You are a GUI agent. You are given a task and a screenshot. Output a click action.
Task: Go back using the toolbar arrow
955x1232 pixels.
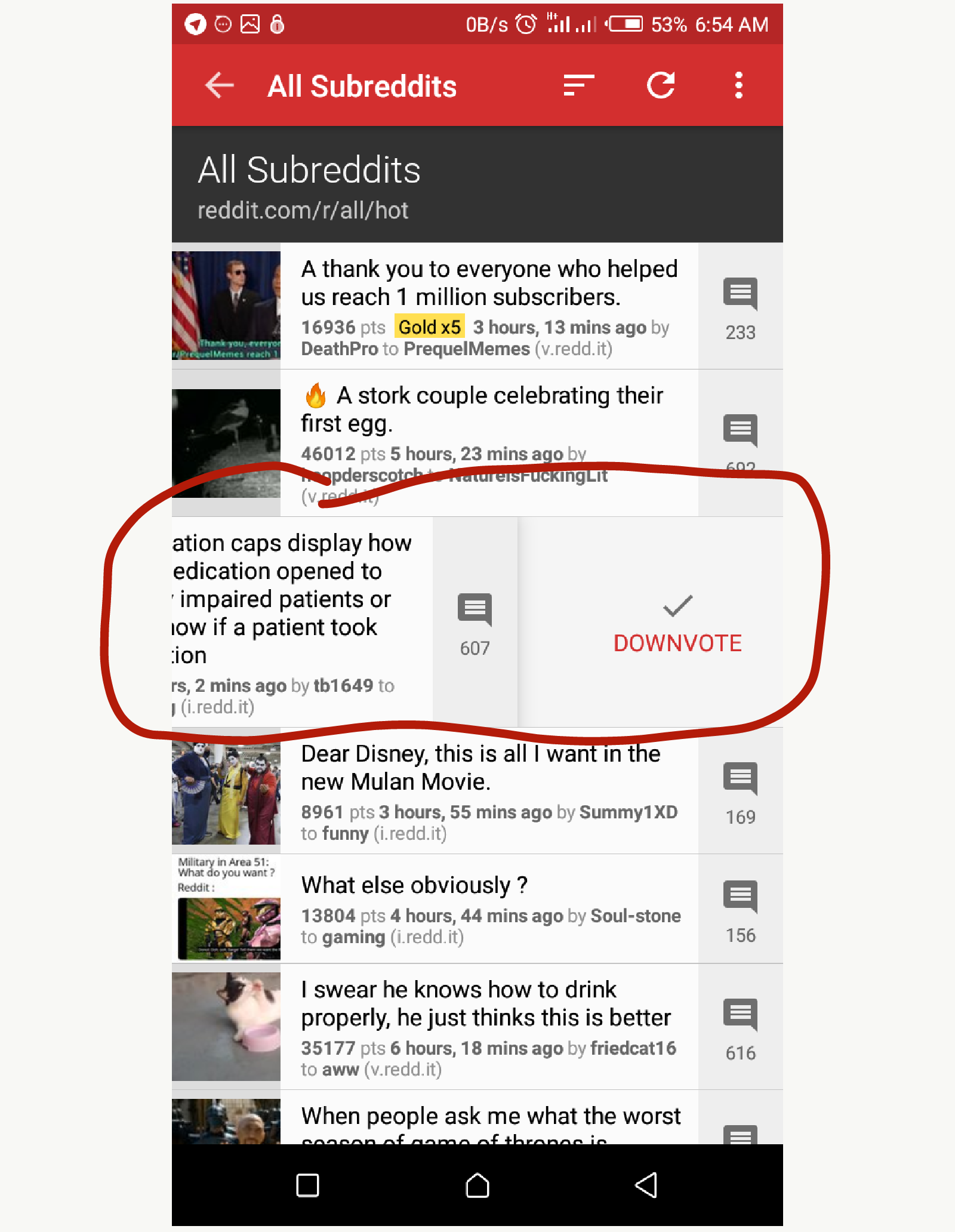click(219, 85)
